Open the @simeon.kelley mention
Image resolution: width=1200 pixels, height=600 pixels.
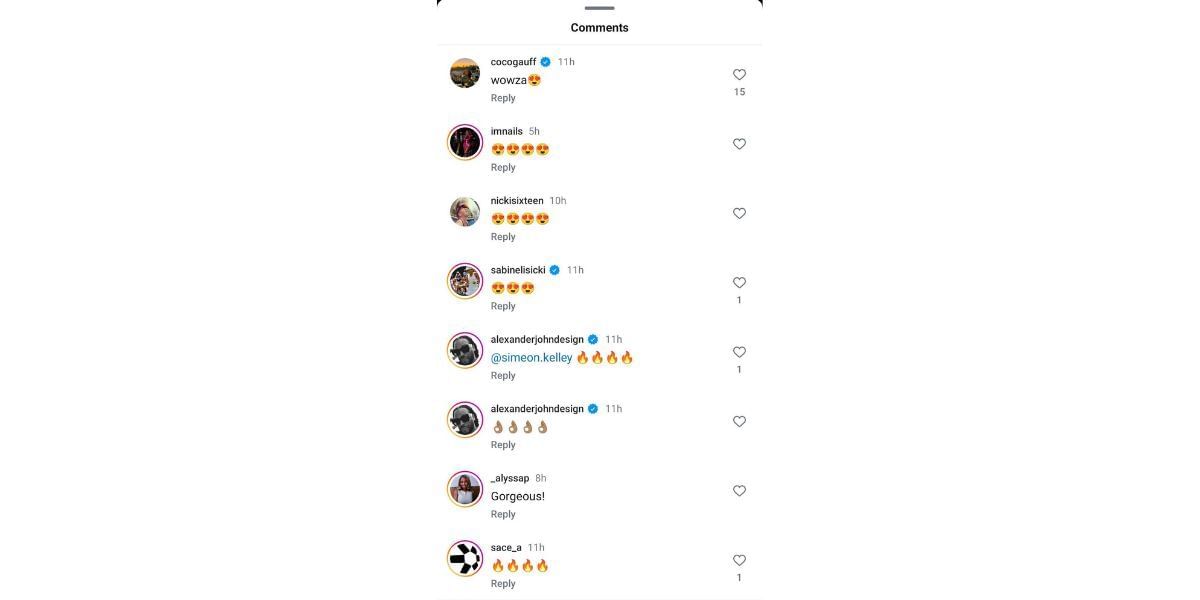531,357
